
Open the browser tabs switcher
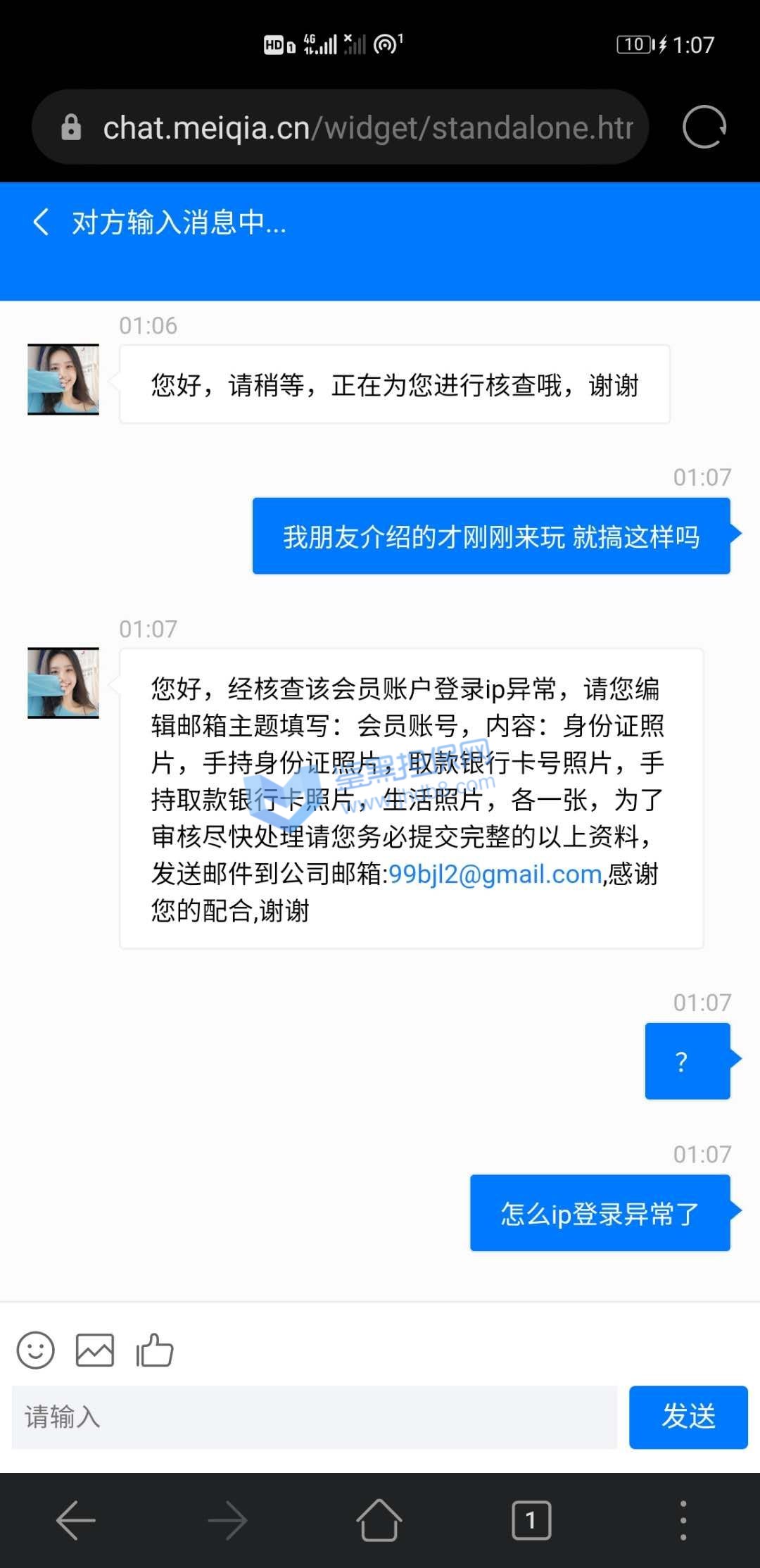click(x=531, y=1520)
